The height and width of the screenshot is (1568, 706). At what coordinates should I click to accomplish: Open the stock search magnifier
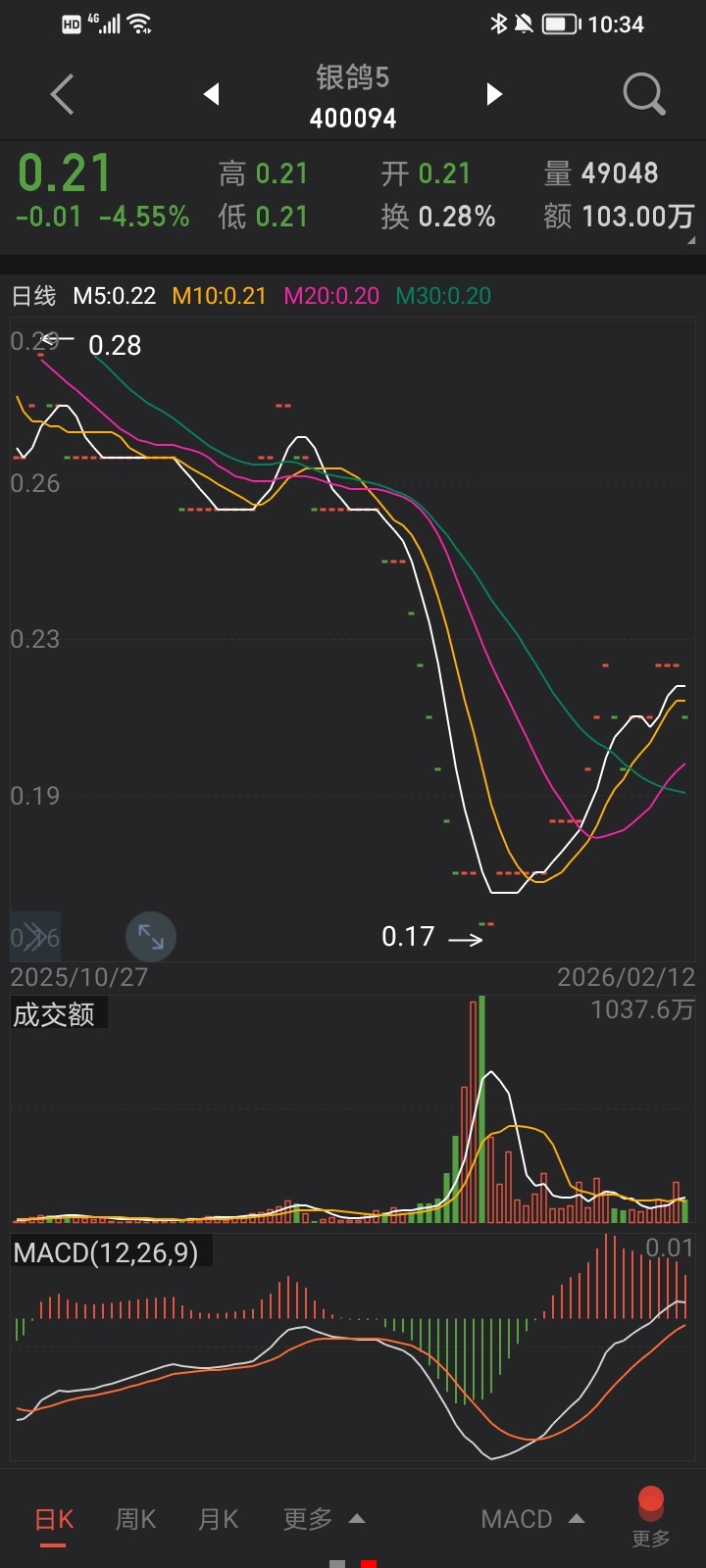[644, 95]
